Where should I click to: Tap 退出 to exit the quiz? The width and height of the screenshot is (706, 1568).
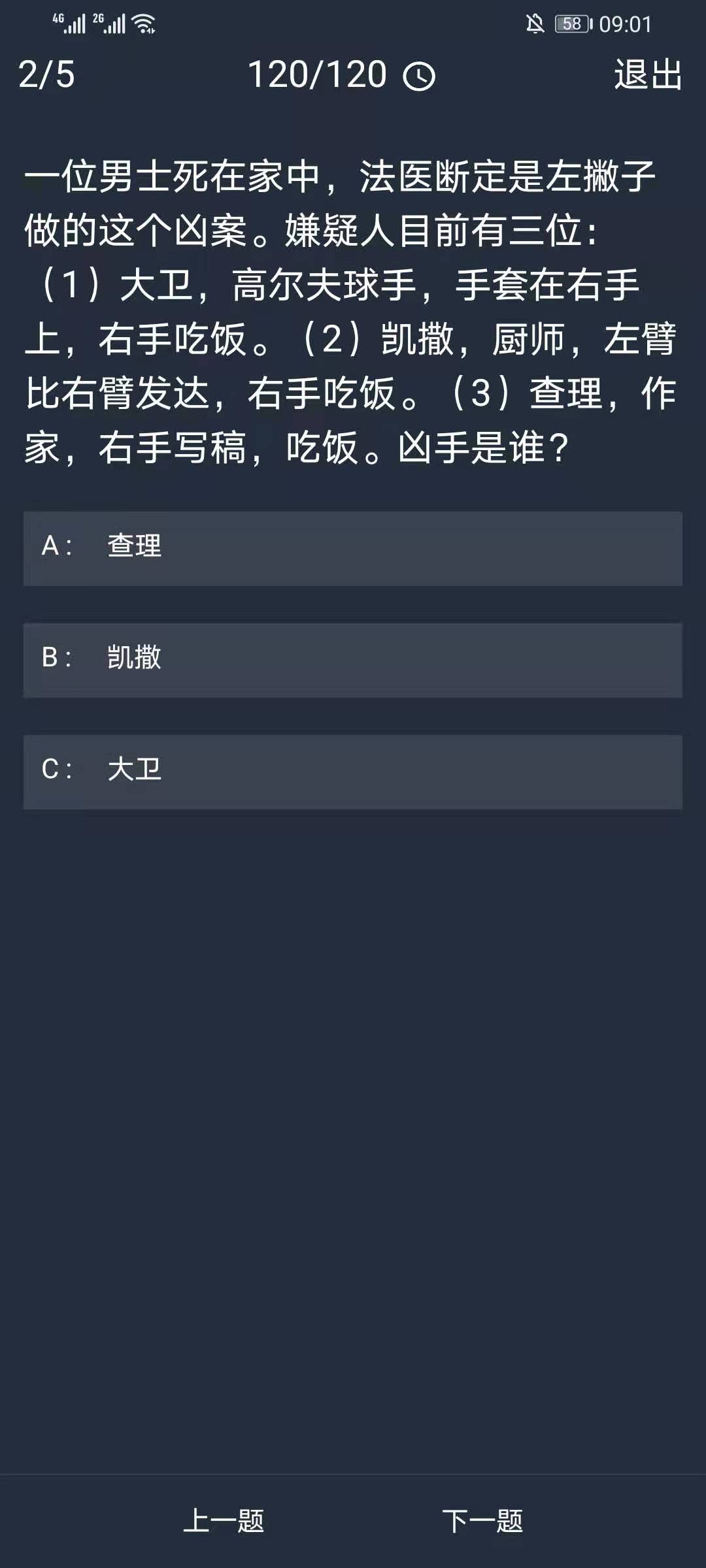coord(647,74)
